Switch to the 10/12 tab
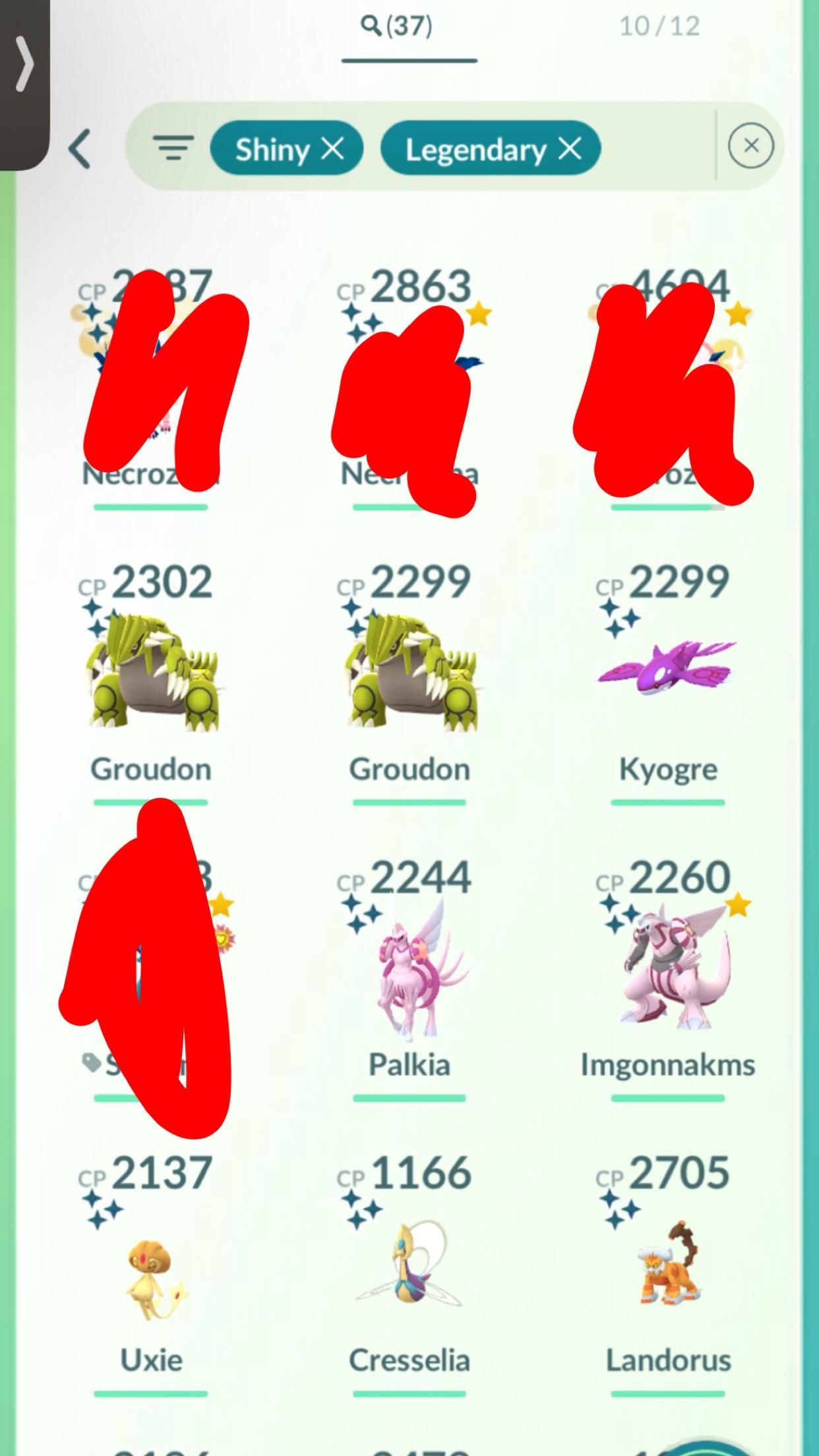 click(x=659, y=27)
